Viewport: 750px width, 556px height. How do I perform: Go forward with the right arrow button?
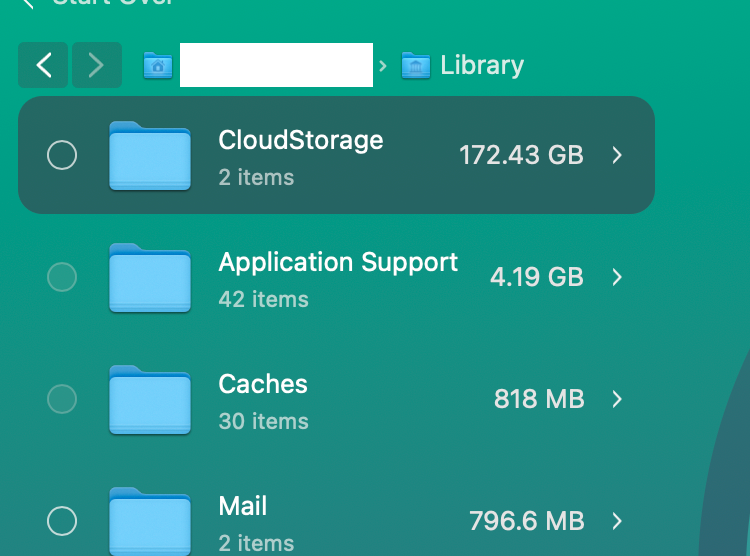coord(97,66)
